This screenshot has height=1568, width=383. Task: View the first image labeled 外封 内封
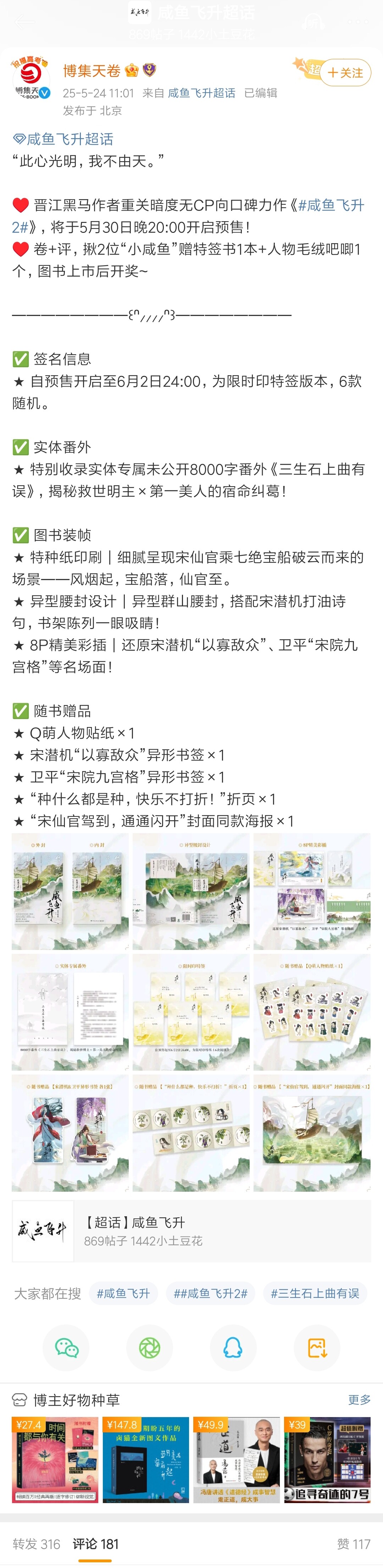pyautogui.click(x=70, y=891)
